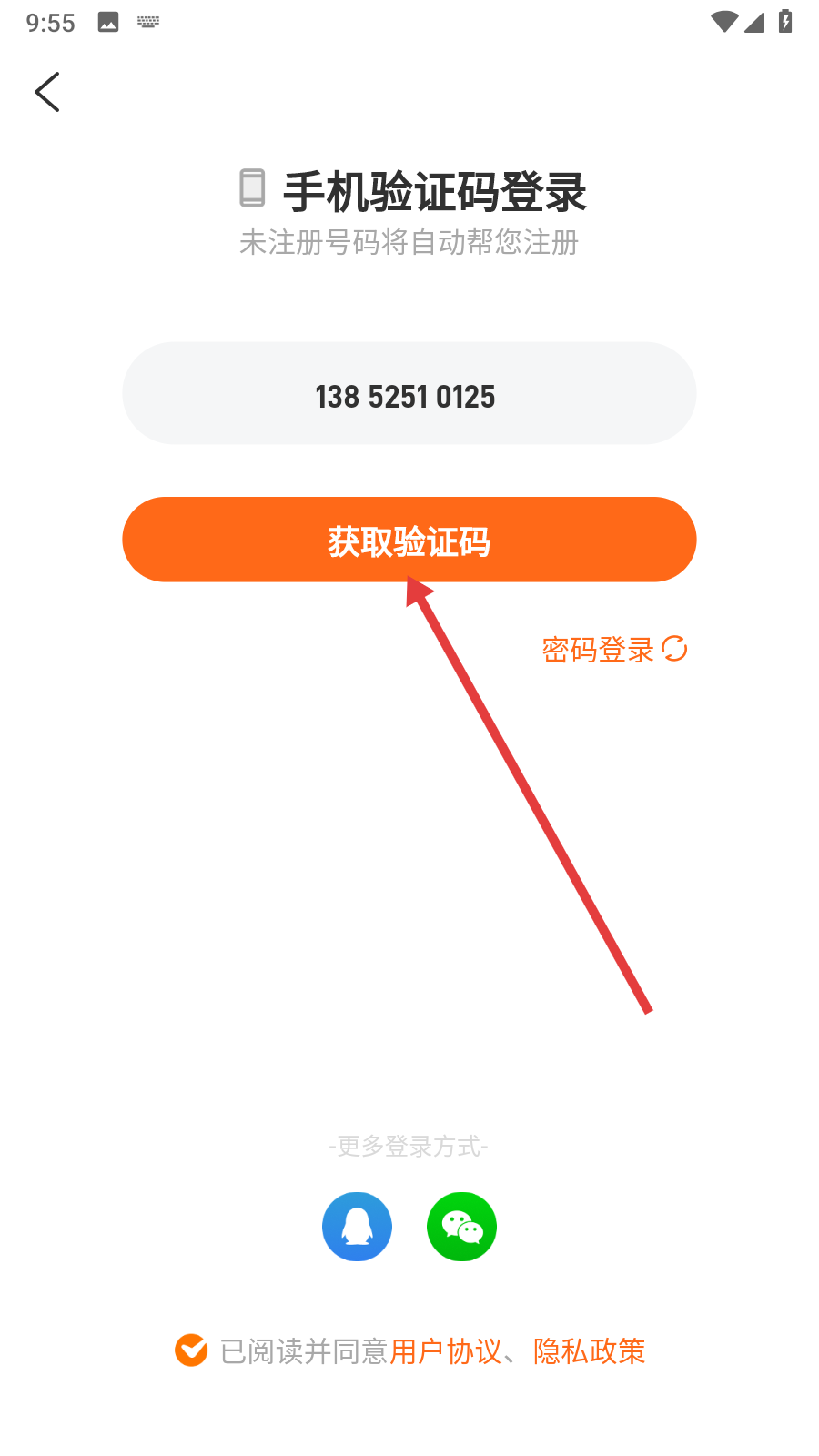Log in with the WeChat icon
819x1456 pixels.
coord(461,1227)
